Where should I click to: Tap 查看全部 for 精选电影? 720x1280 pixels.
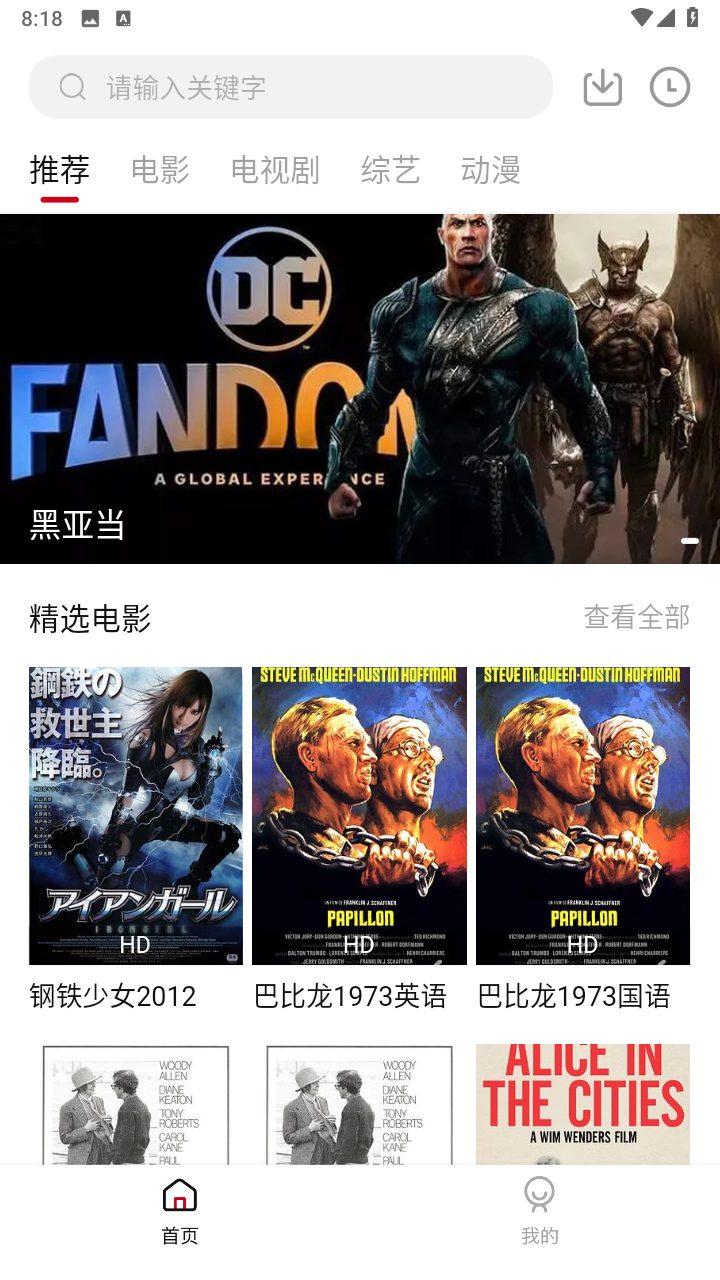point(637,618)
